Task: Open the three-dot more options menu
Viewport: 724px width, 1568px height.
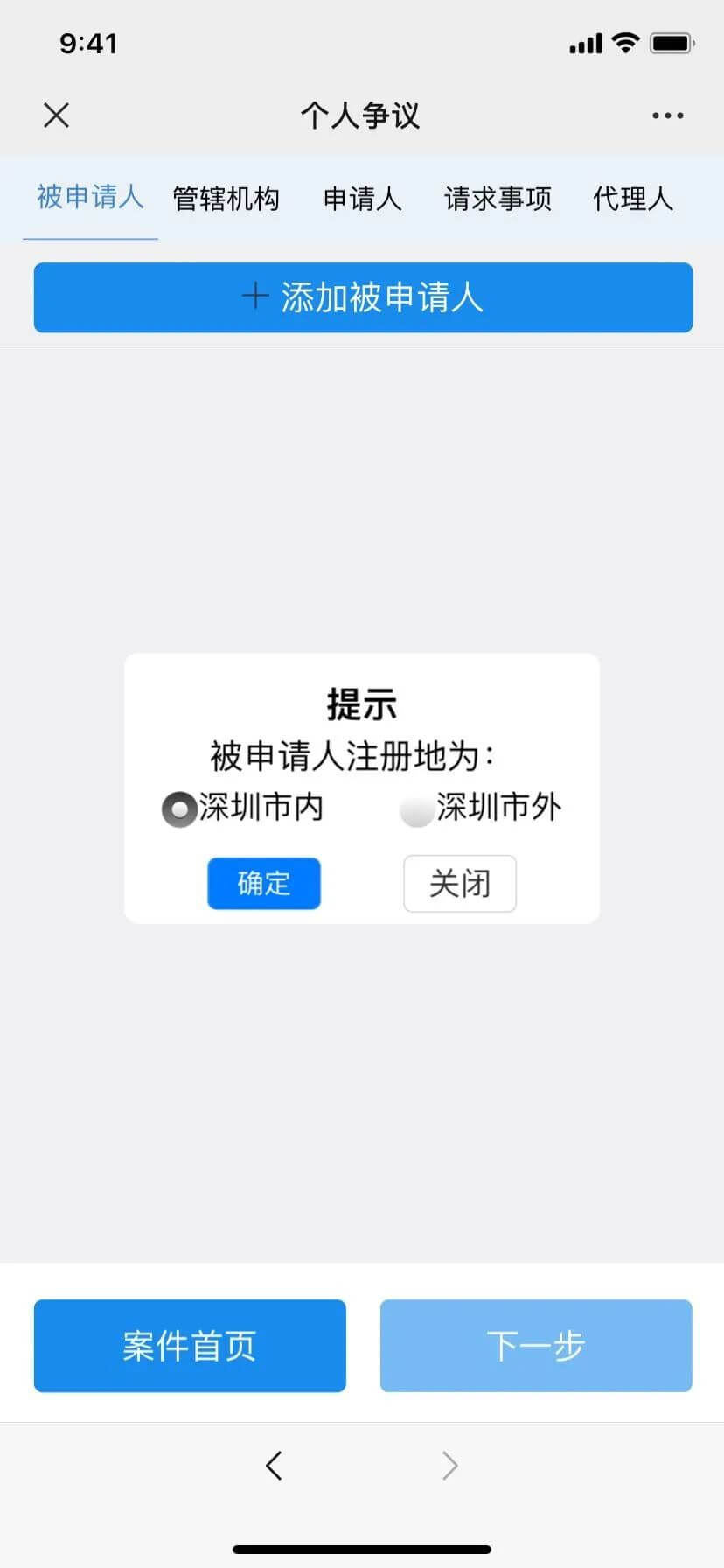Action: pyautogui.click(x=667, y=115)
